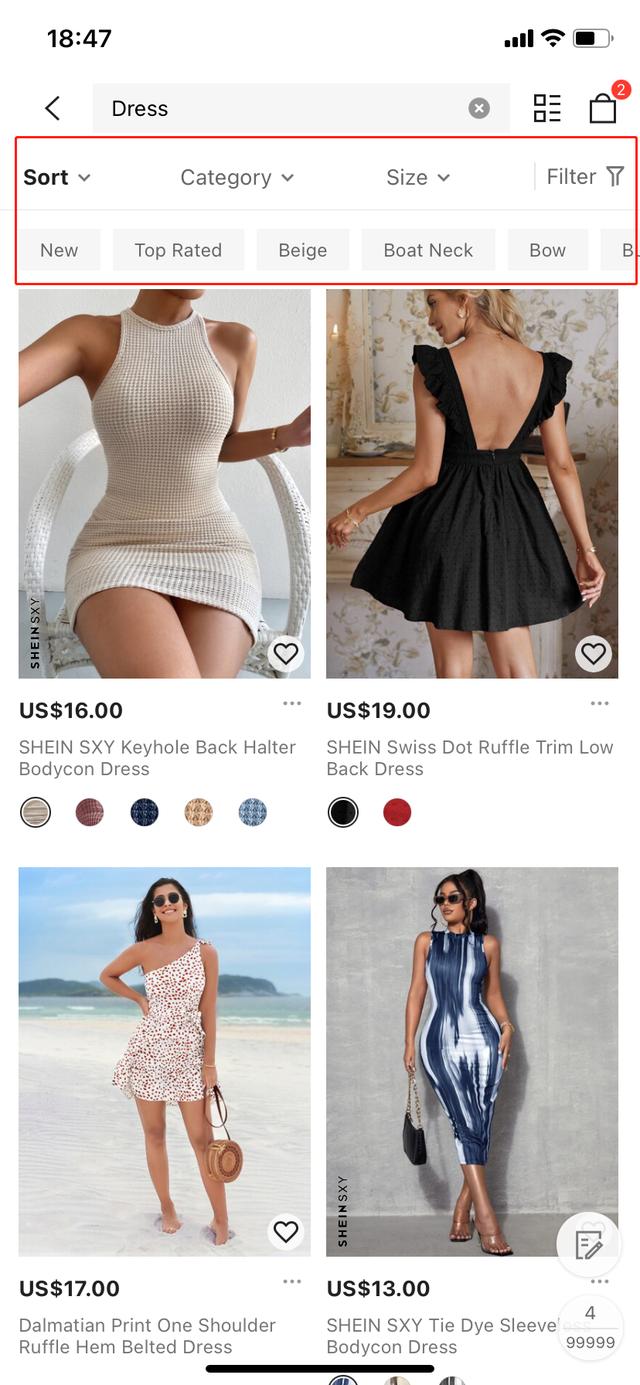Open the Filter options
Viewport: 640px width, 1385px height.
pyautogui.click(x=585, y=177)
